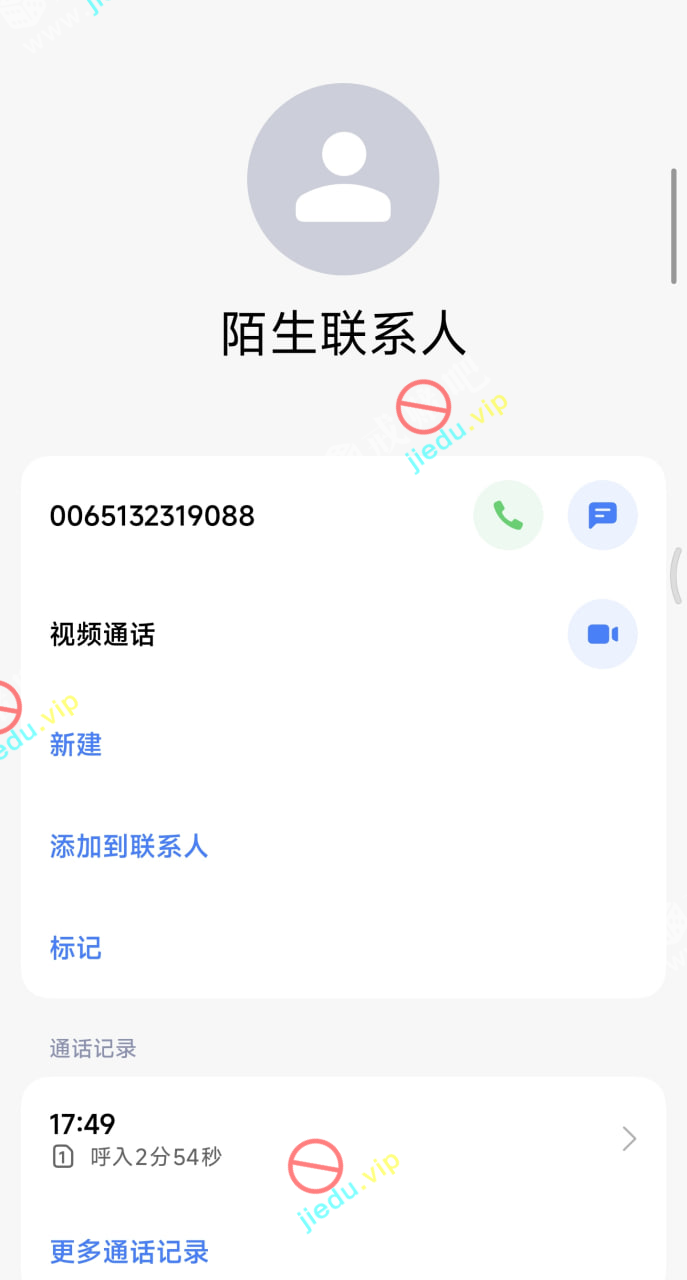
Task: Call the number 0065132319088
Action: 508,516
